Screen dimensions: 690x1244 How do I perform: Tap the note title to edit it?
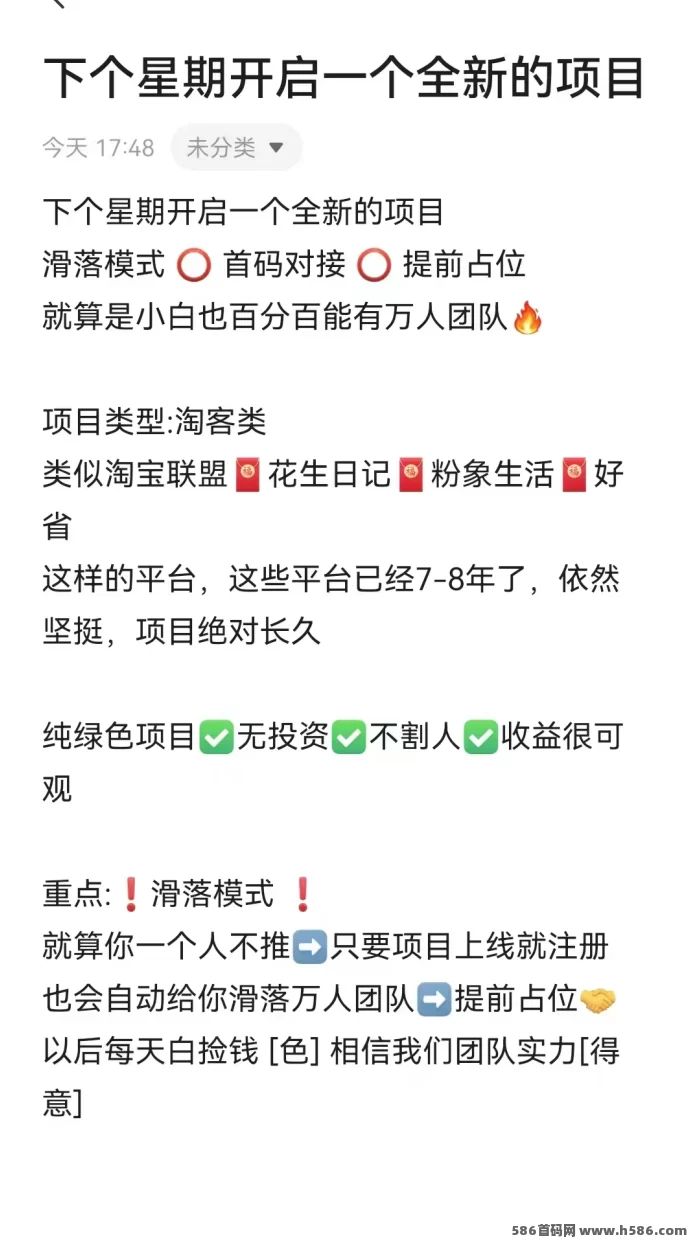(343, 79)
